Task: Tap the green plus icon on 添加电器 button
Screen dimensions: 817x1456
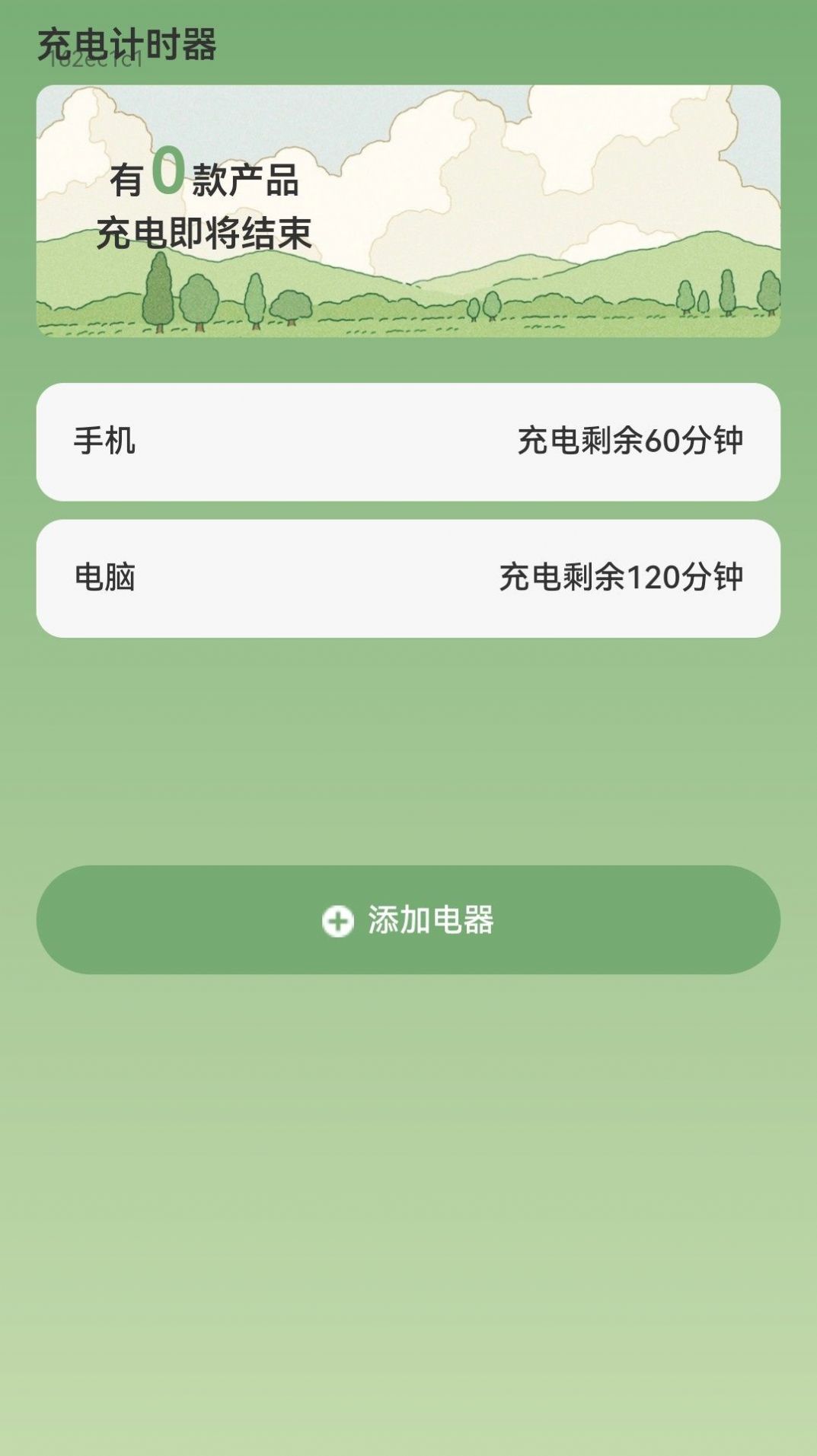Action: pos(337,921)
